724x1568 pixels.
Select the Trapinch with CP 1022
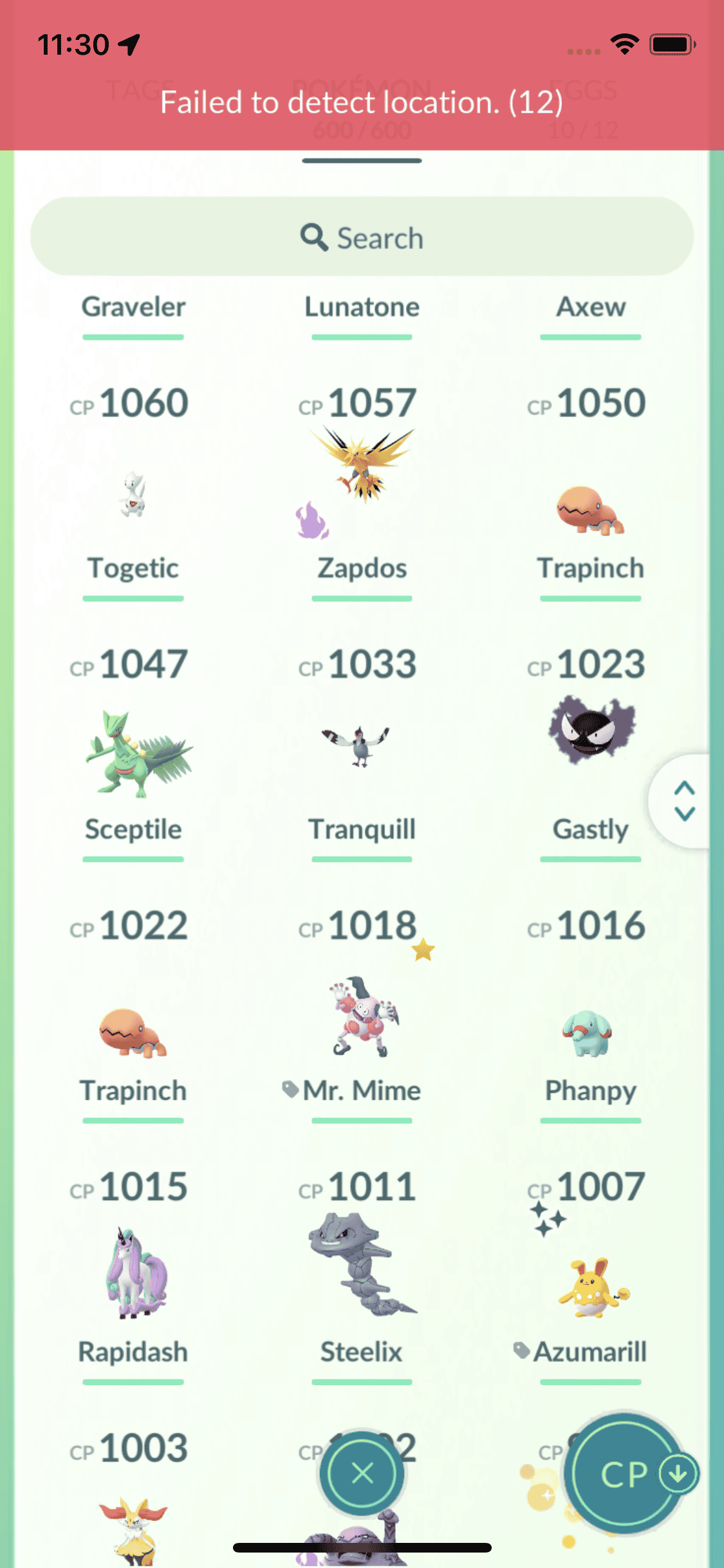coord(133,1033)
